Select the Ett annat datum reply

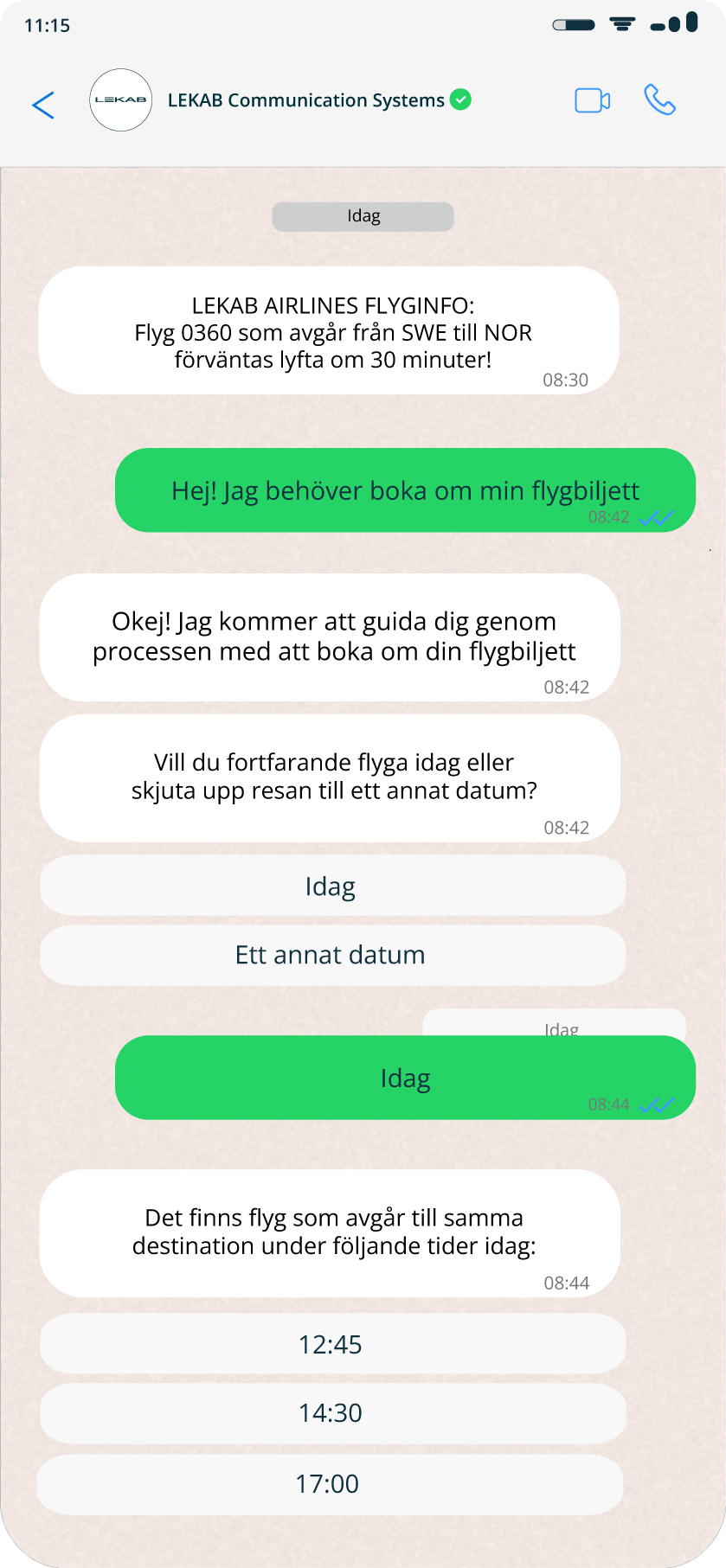(332, 955)
